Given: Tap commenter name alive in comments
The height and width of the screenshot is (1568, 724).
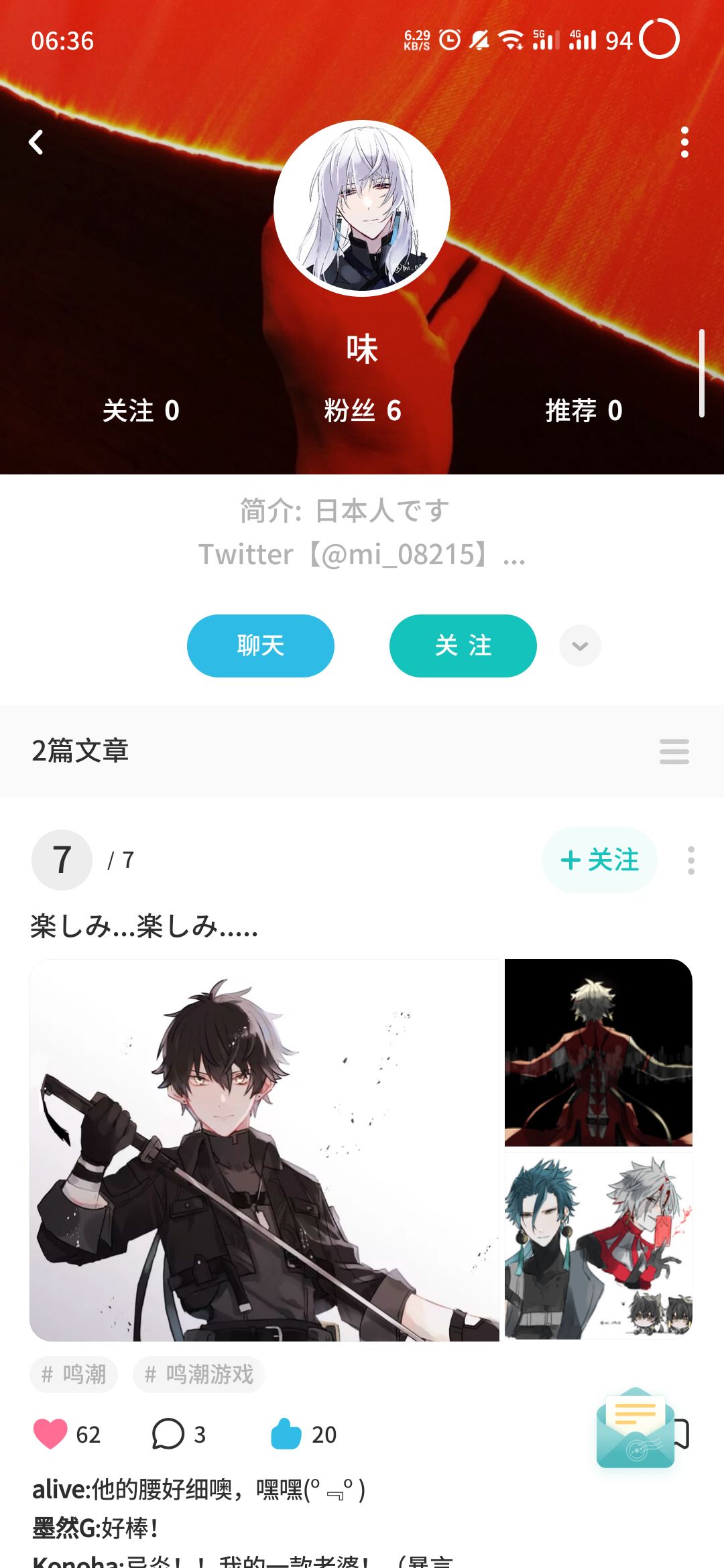Looking at the screenshot, I should tap(59, 1491).
